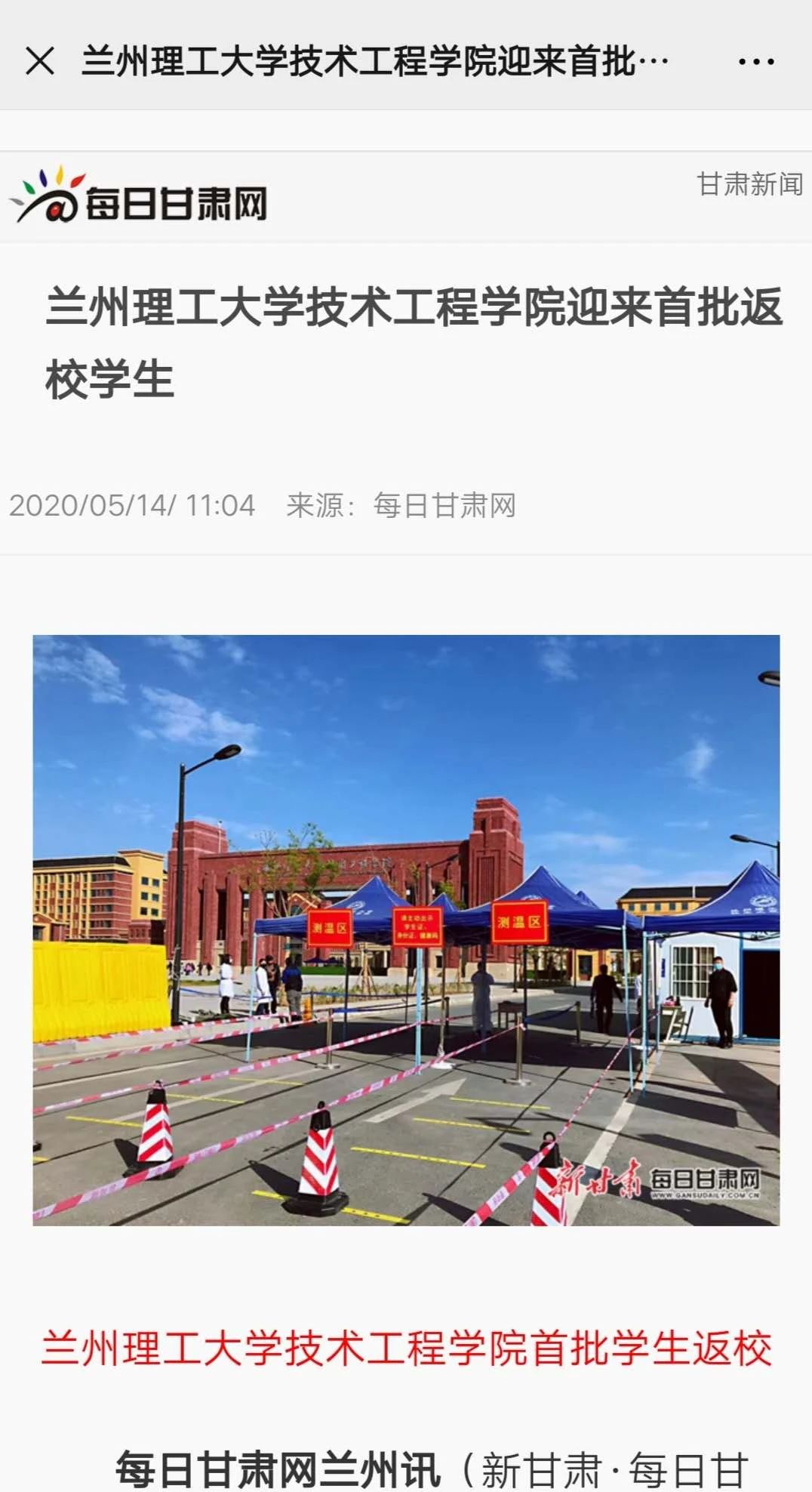This screenshot has height=1492, width=812.
Task: Open the three-dot overflow menu
Action: tap(755, 62)
